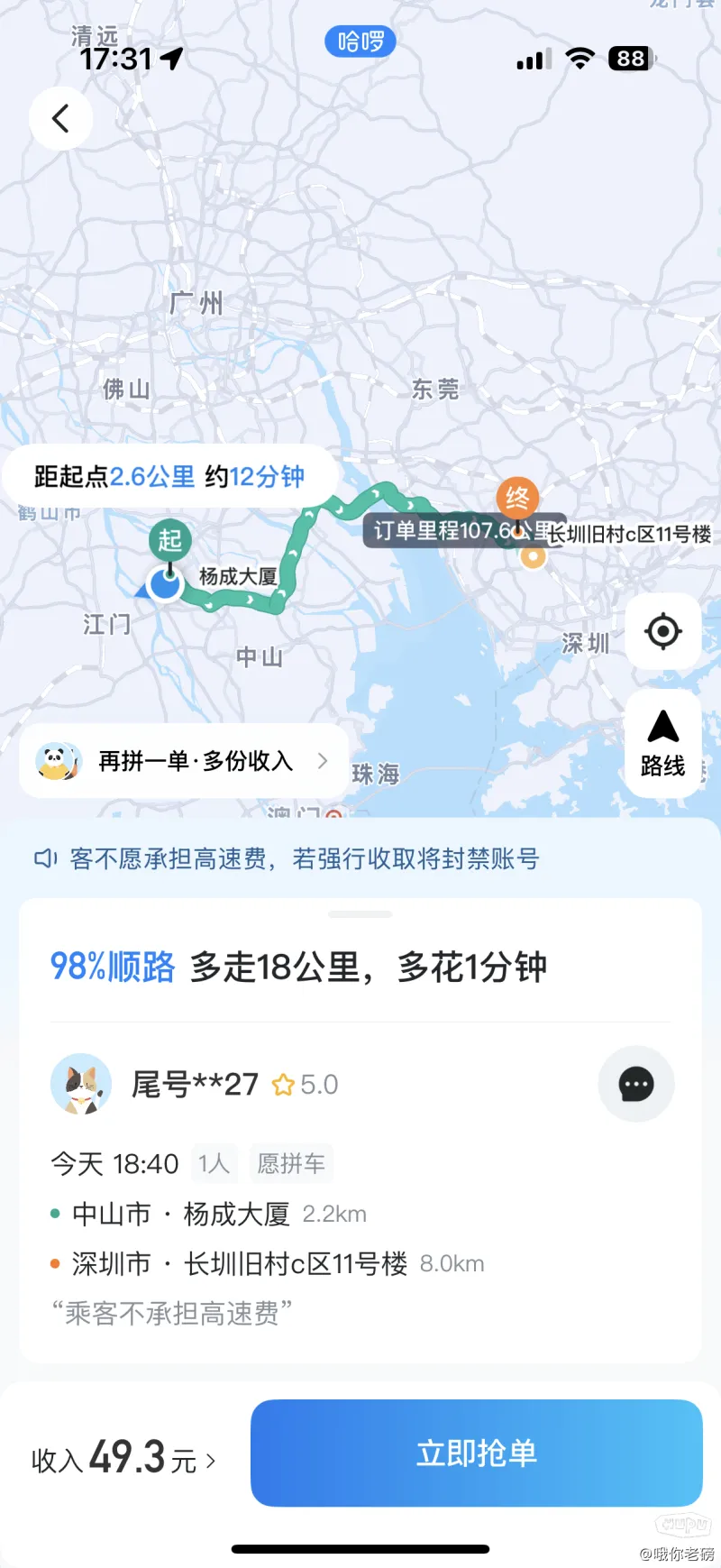
Task: Message the passenger 尾号**27
Action: coord(635,1084)
